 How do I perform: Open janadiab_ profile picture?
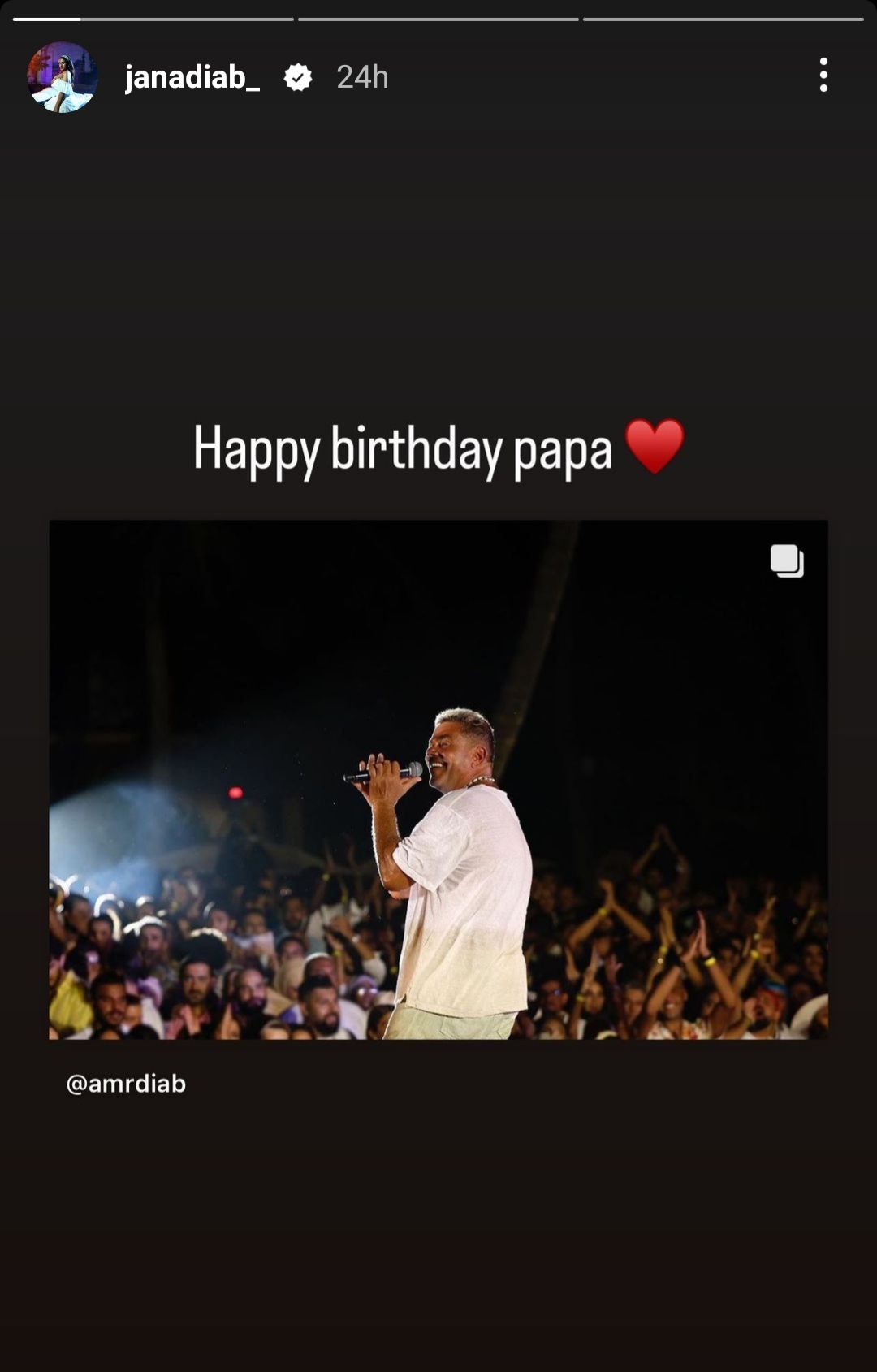[63, 77]
